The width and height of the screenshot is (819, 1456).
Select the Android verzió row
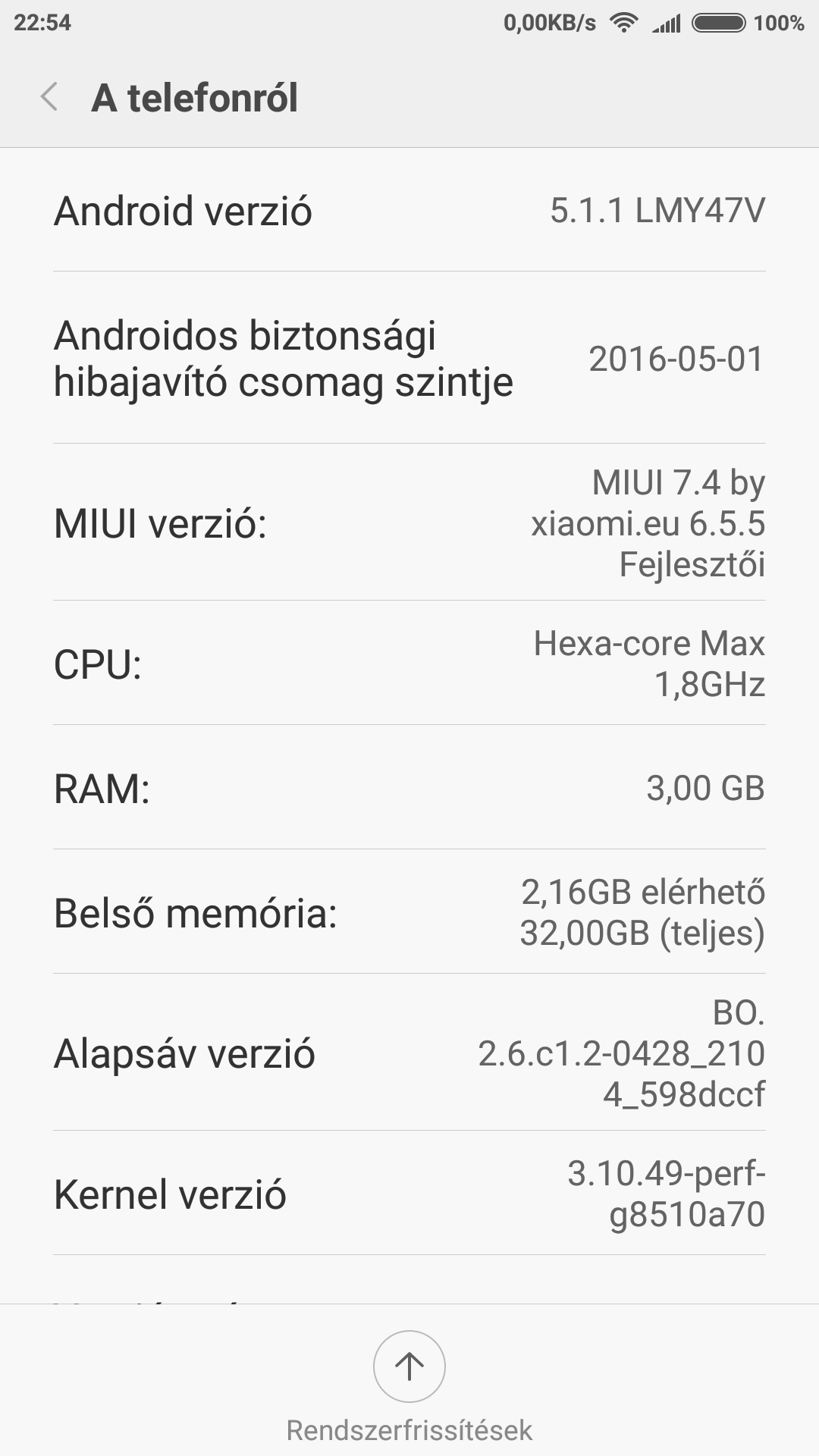point(409,211)
